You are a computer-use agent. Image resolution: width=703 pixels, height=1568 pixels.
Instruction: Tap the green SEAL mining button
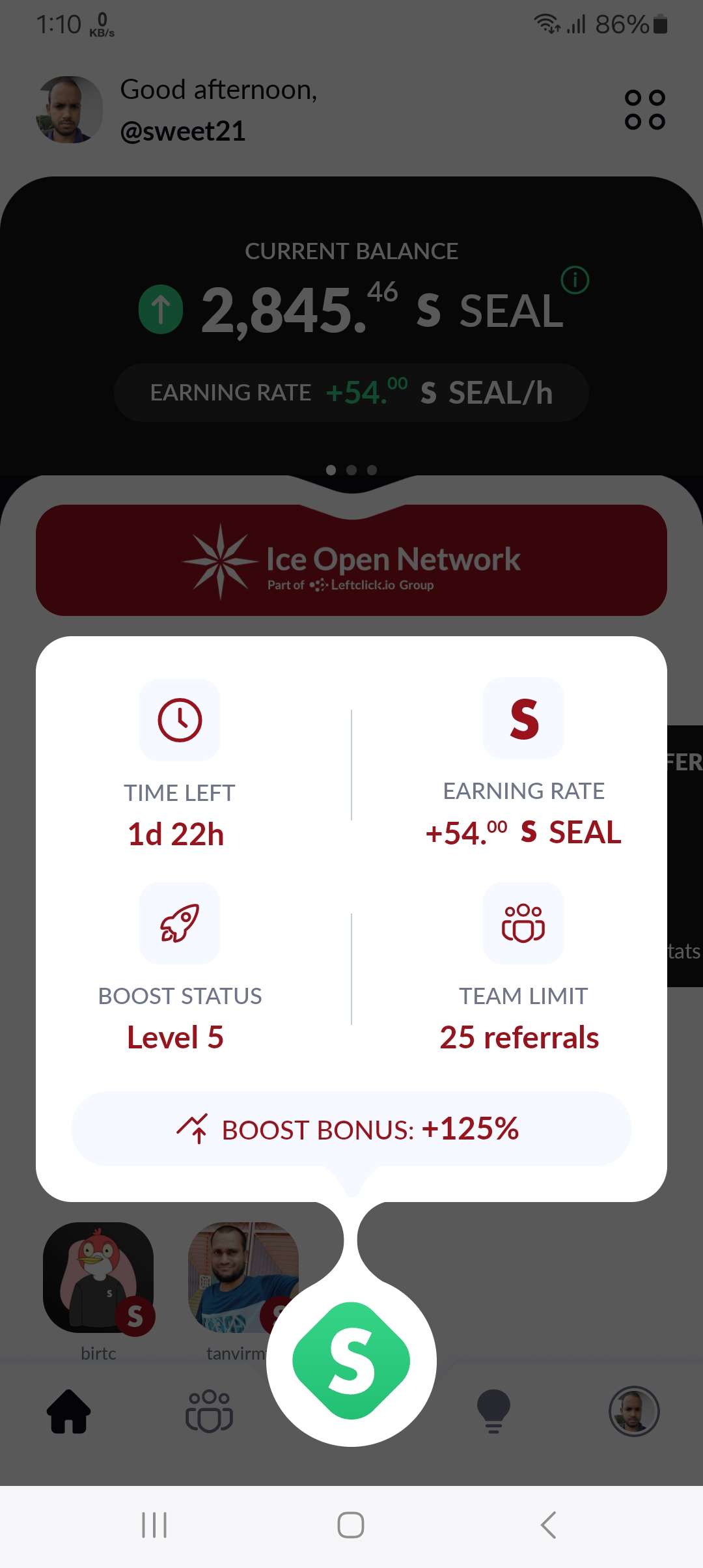pyautogui.click(x=351, y=1361)
